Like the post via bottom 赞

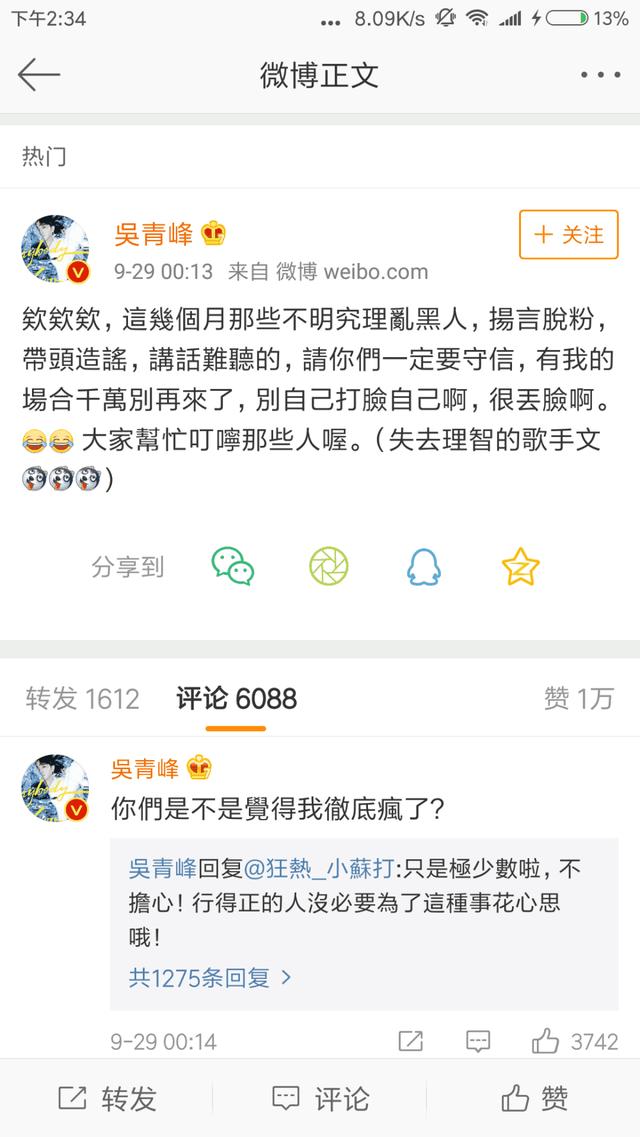[534, 1098]
